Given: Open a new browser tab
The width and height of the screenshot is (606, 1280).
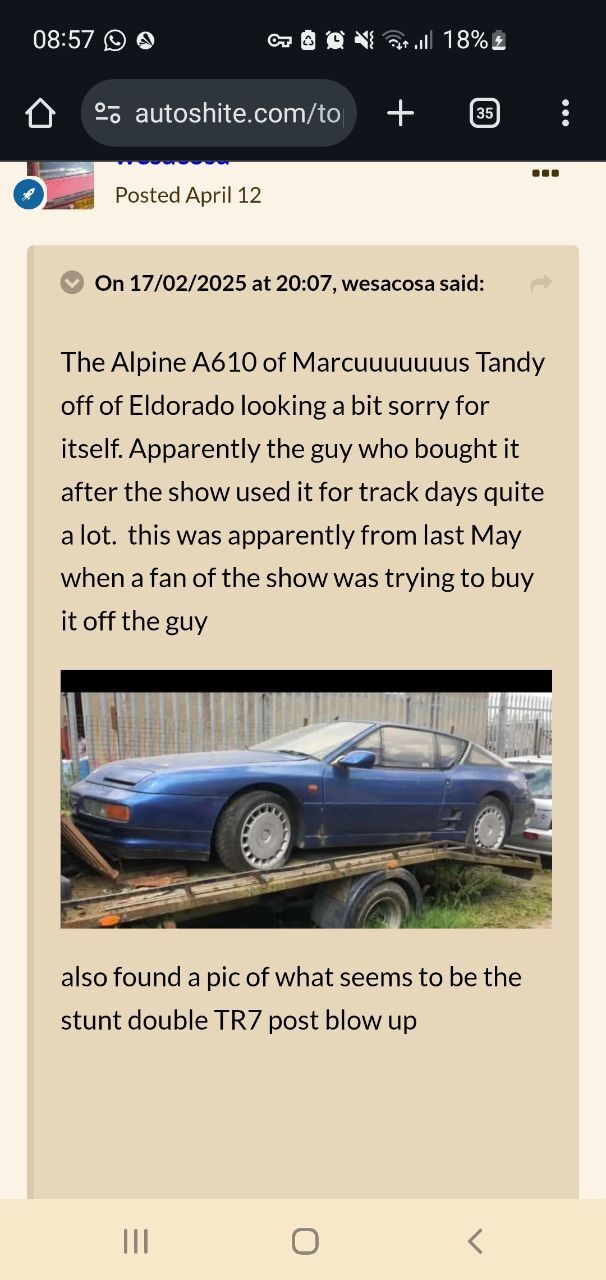Looking at the screenshot, I should click(400, 113).
